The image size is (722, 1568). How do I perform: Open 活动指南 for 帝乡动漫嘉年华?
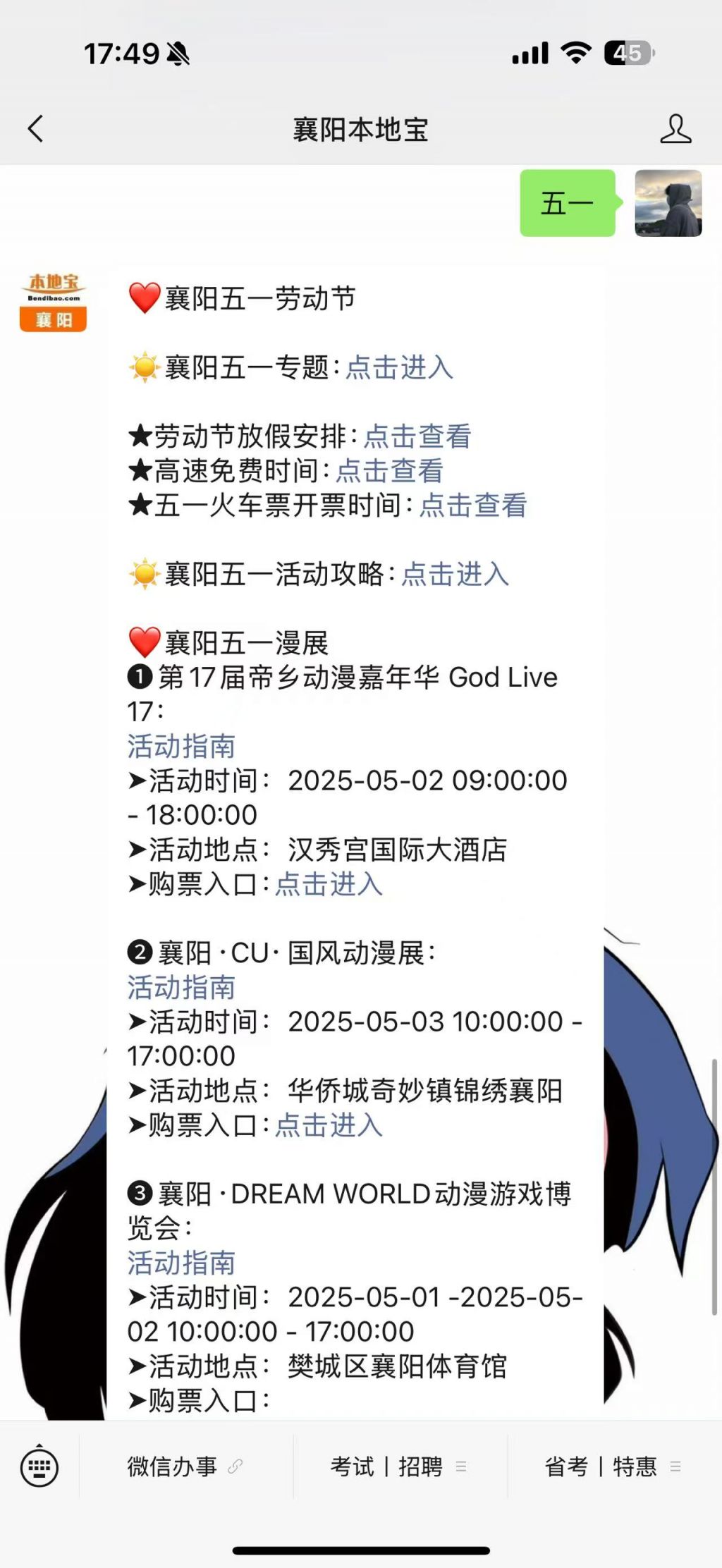click(181, 746)
